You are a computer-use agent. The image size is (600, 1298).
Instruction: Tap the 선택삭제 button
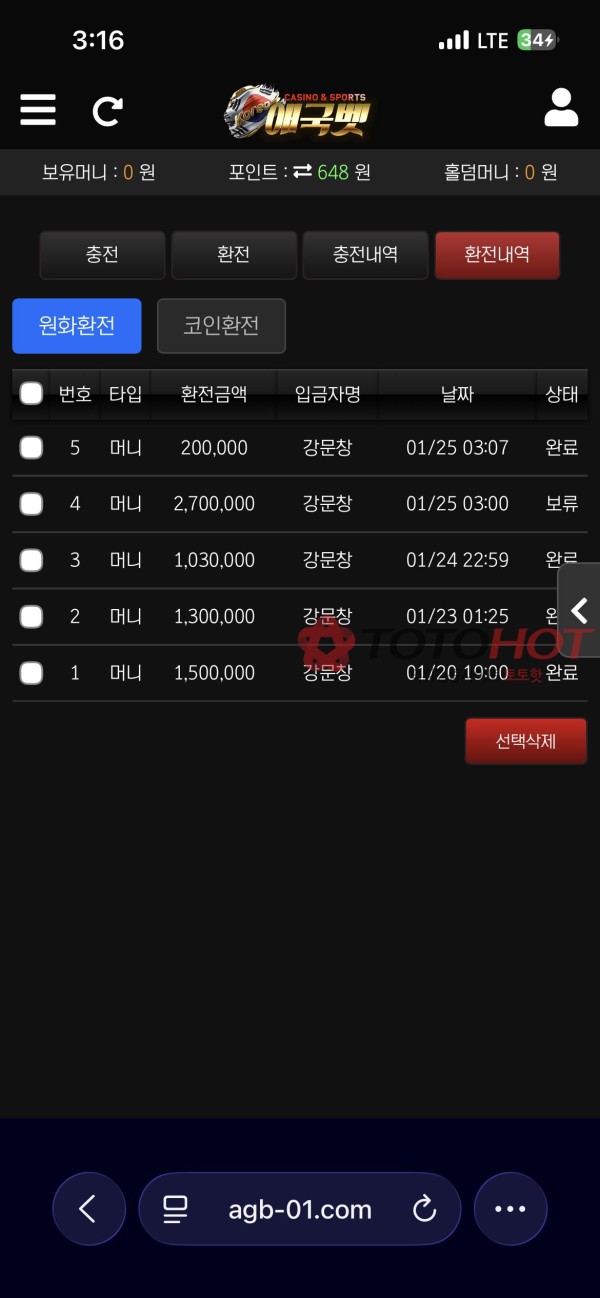click(526, 741)
